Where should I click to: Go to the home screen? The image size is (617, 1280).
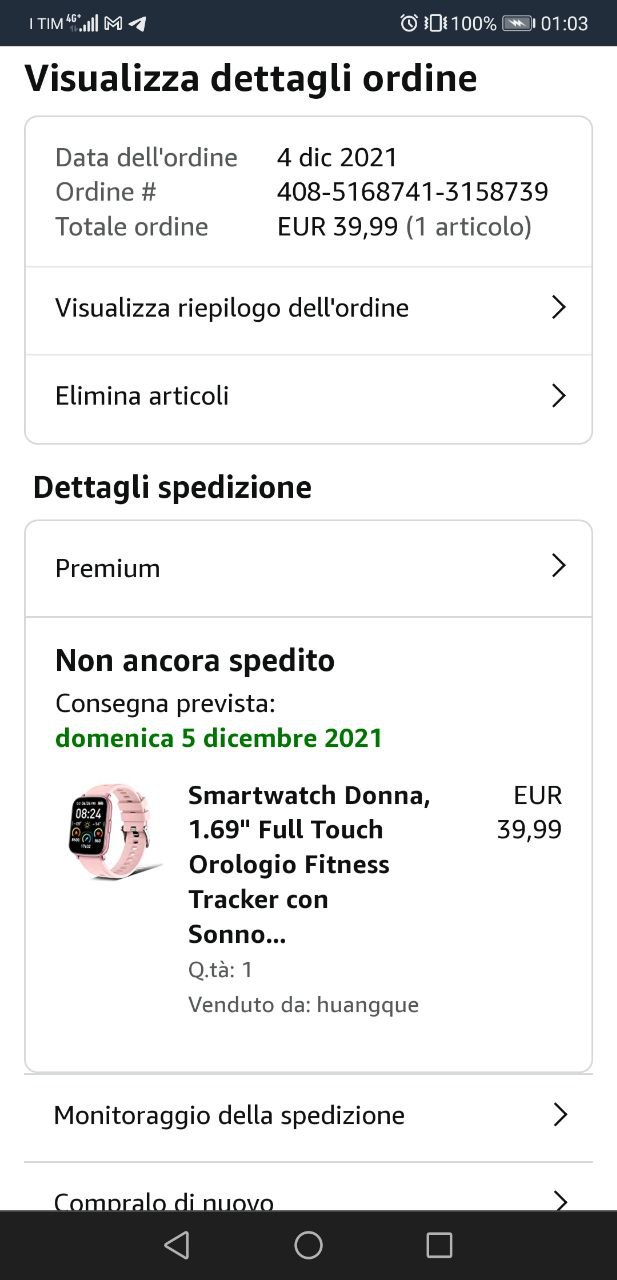coord(308,1245)
